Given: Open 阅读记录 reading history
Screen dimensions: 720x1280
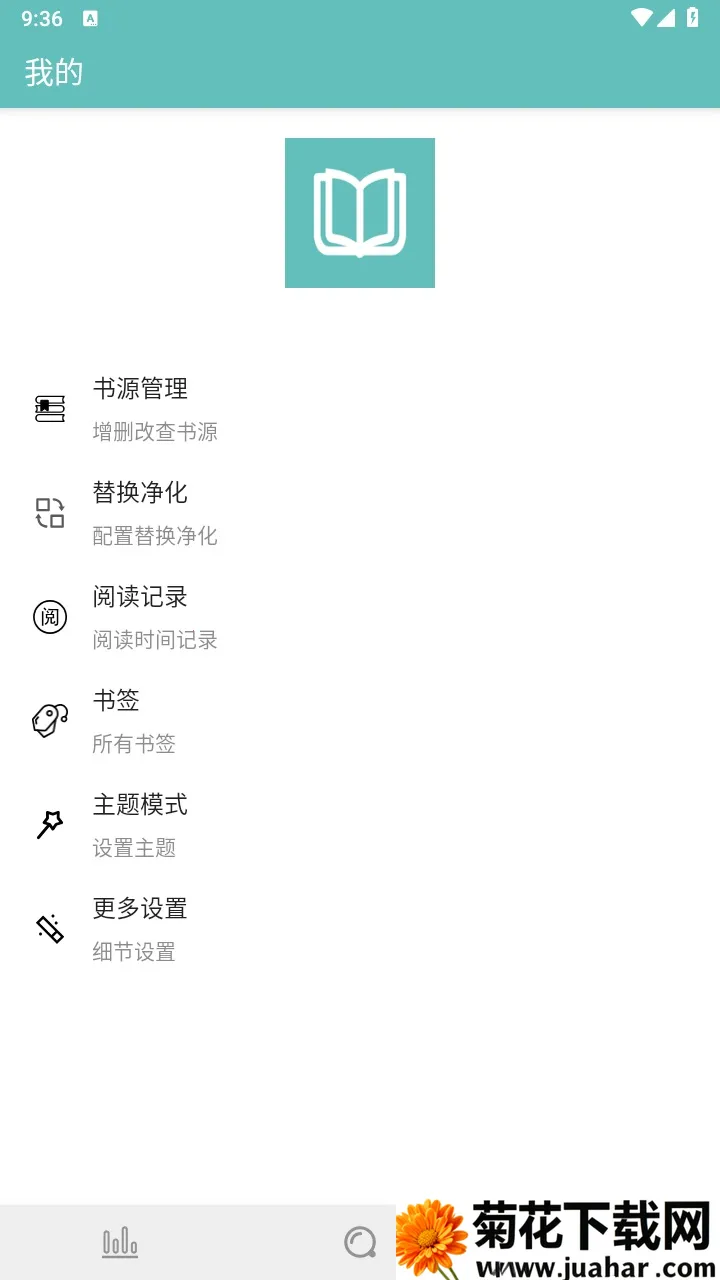Looking at the screenshot, I should [x=140, y=598].
